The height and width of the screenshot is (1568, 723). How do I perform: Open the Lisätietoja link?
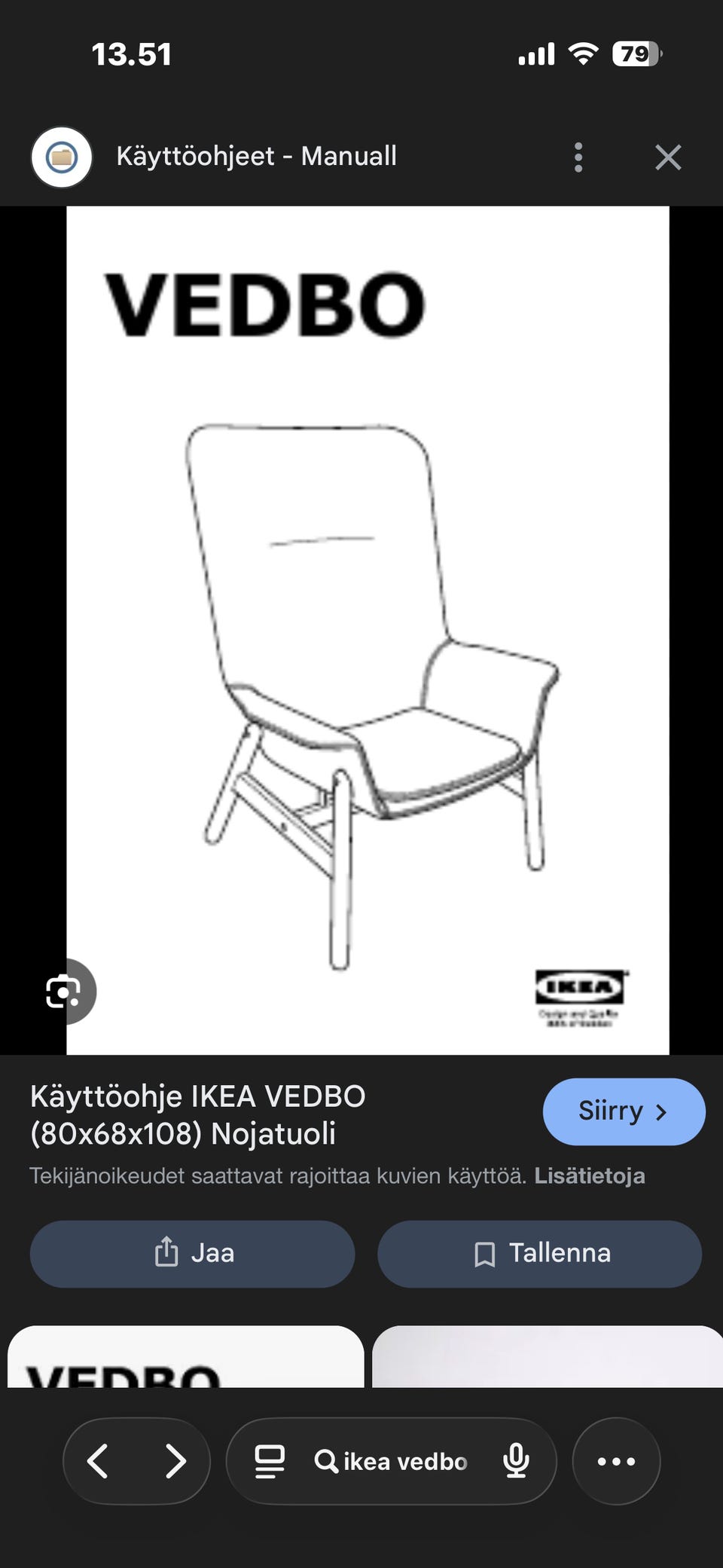point(590,1175)
